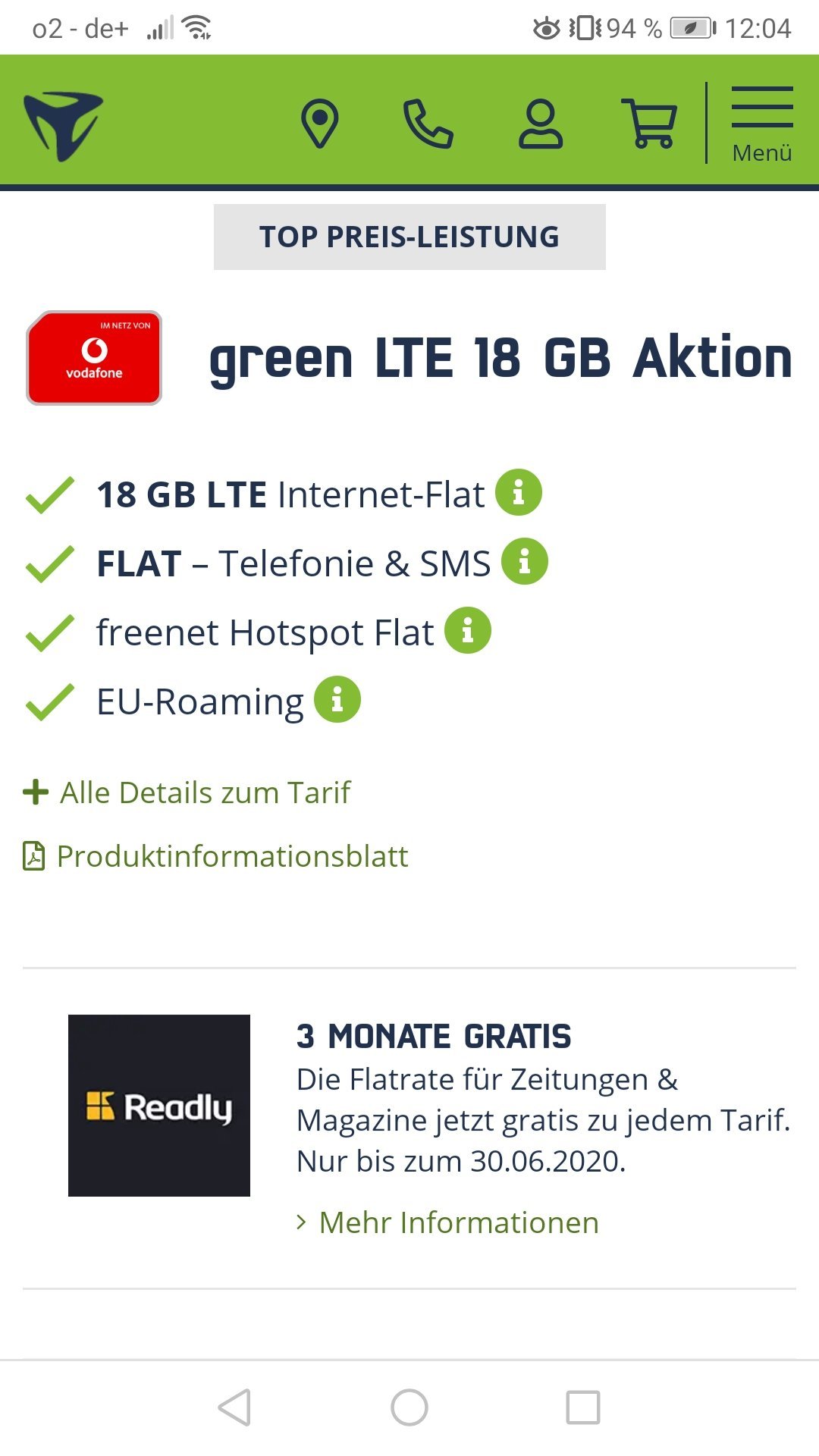
Task: Show info for 18 GB LTE Internet-Flat
Action: [x=519, y=493]
